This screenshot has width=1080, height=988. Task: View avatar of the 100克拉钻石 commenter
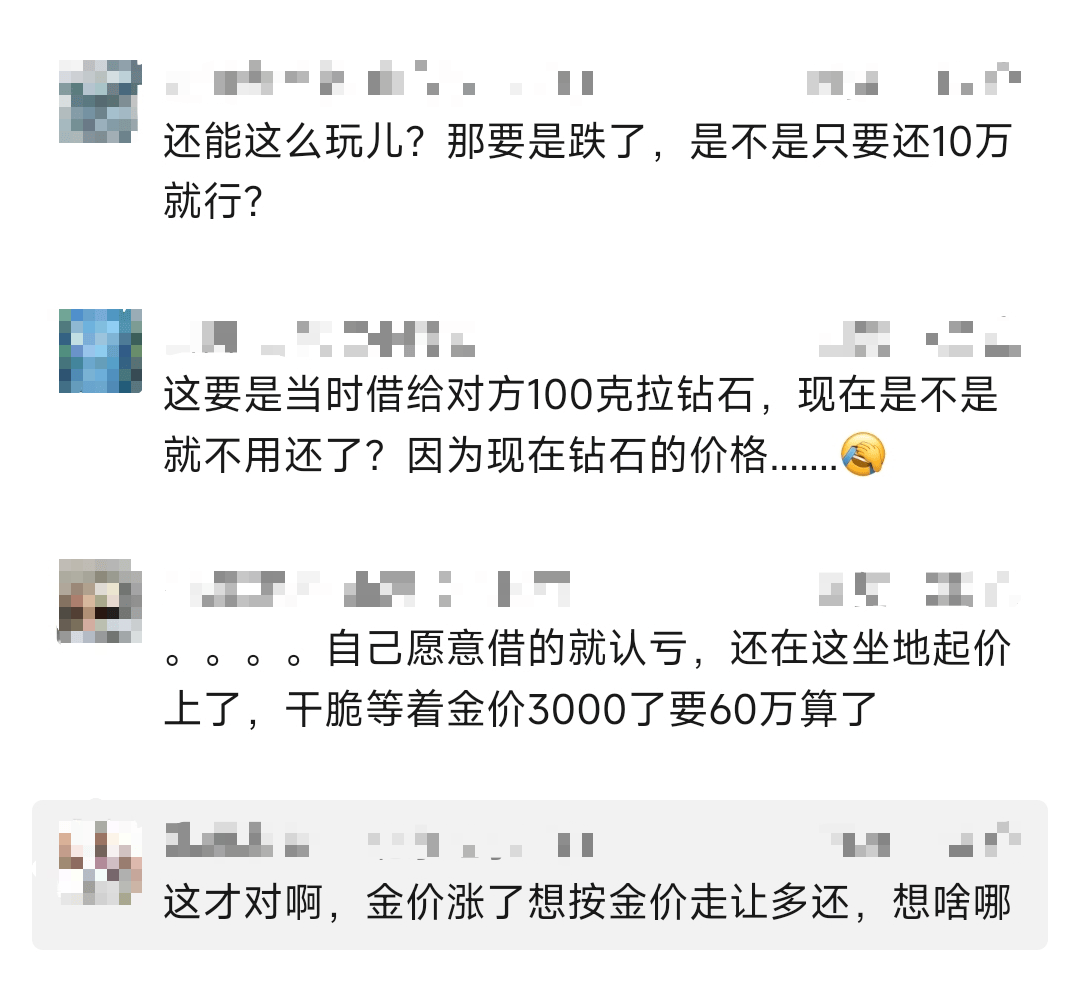point(100,351)
